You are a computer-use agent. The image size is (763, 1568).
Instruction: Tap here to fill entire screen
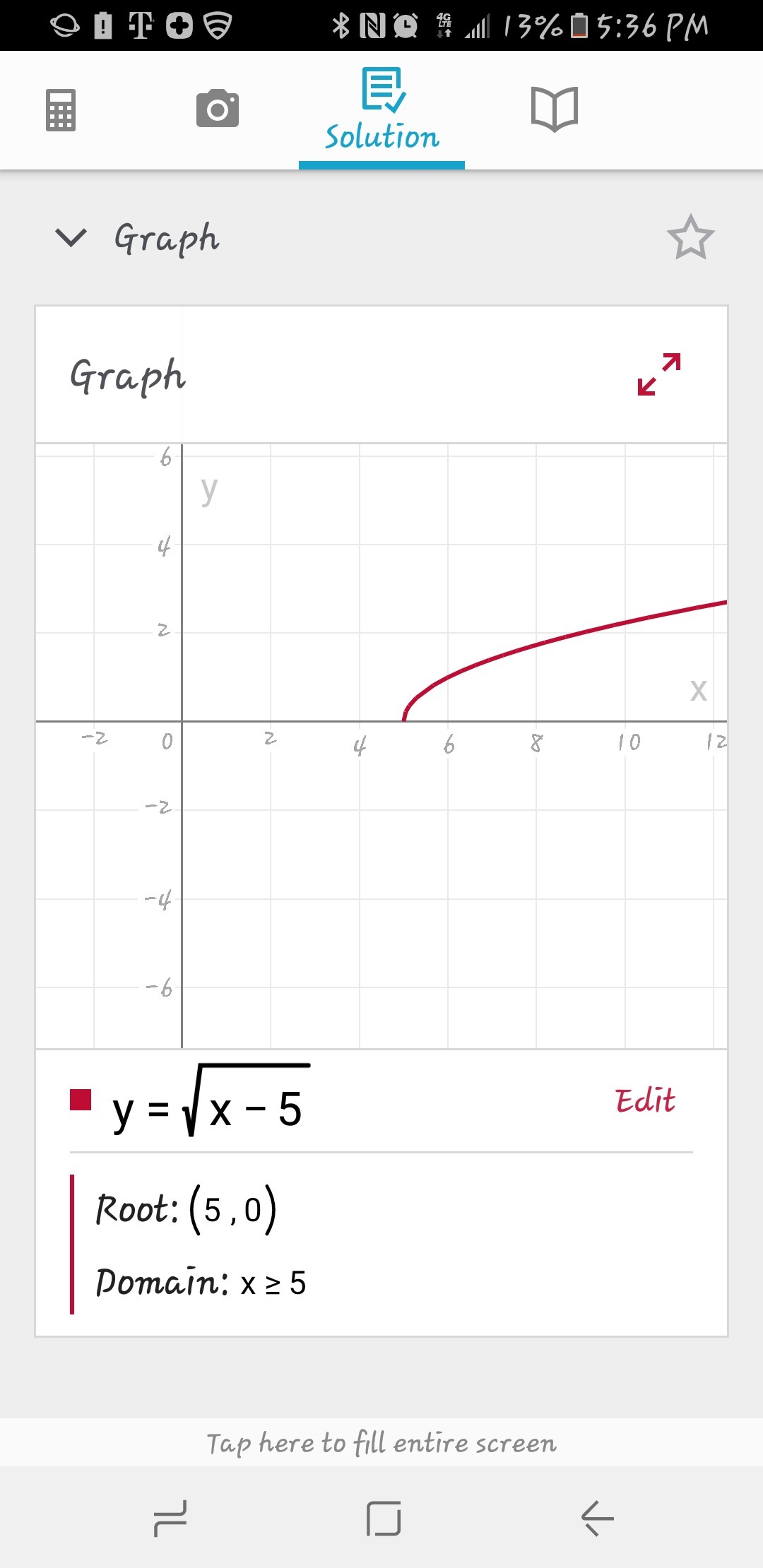click(381, 1443)
